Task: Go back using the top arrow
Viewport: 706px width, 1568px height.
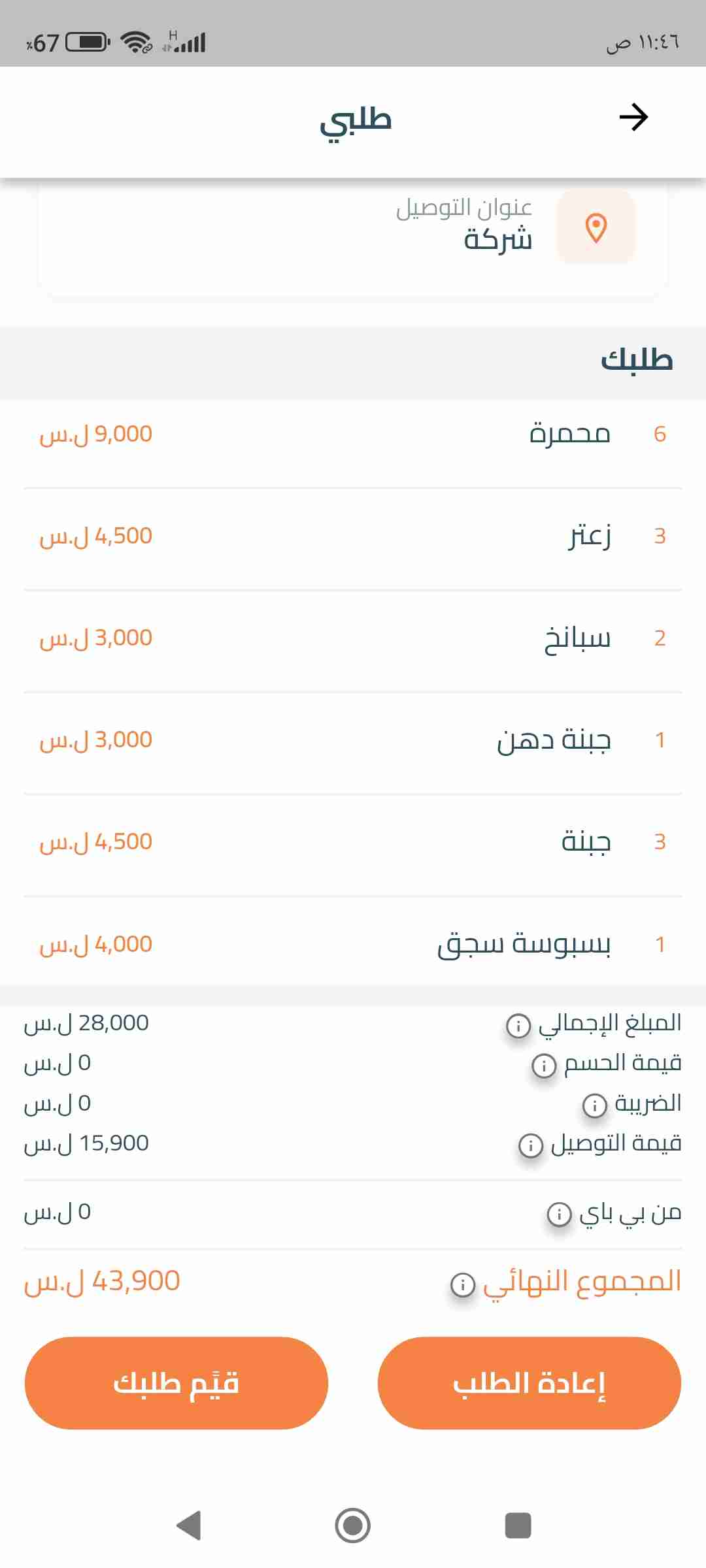Action: pos(633,118)
